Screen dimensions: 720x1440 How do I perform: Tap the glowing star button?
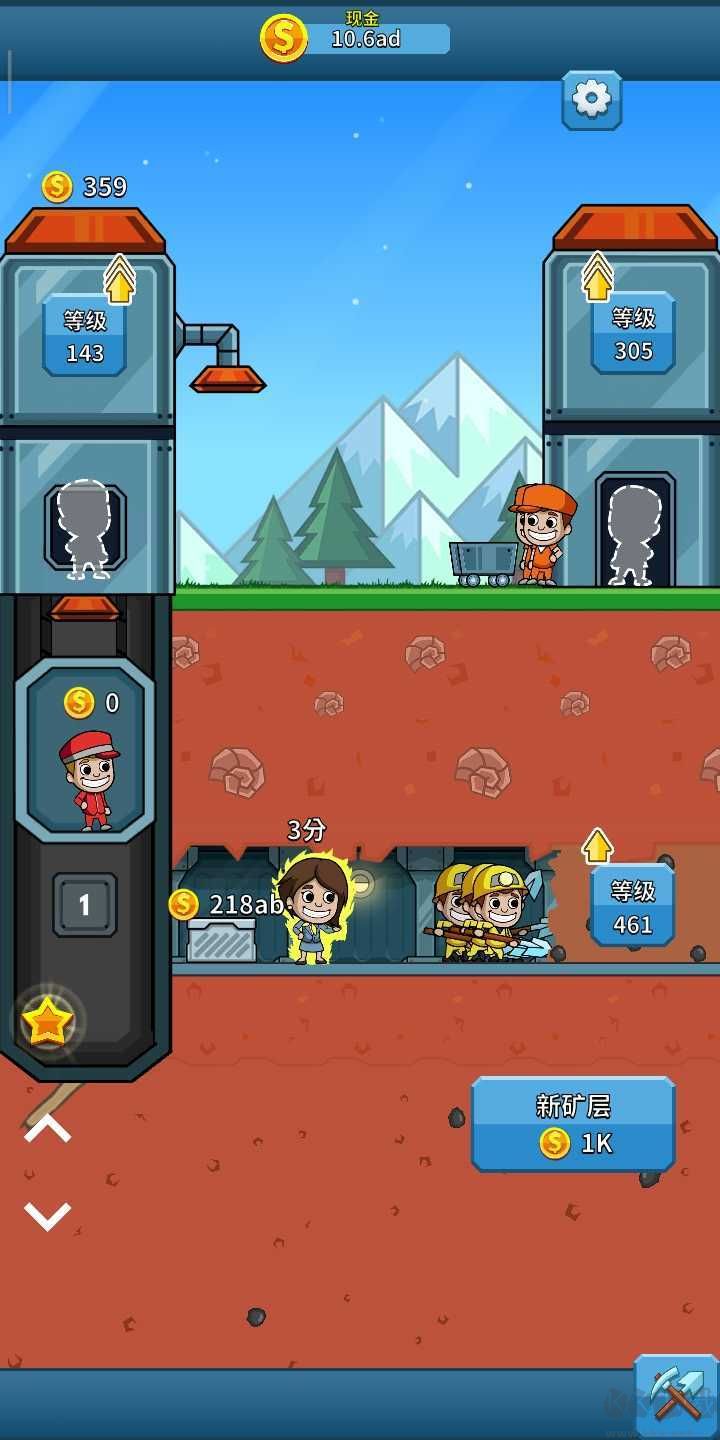click(49, 1022)
